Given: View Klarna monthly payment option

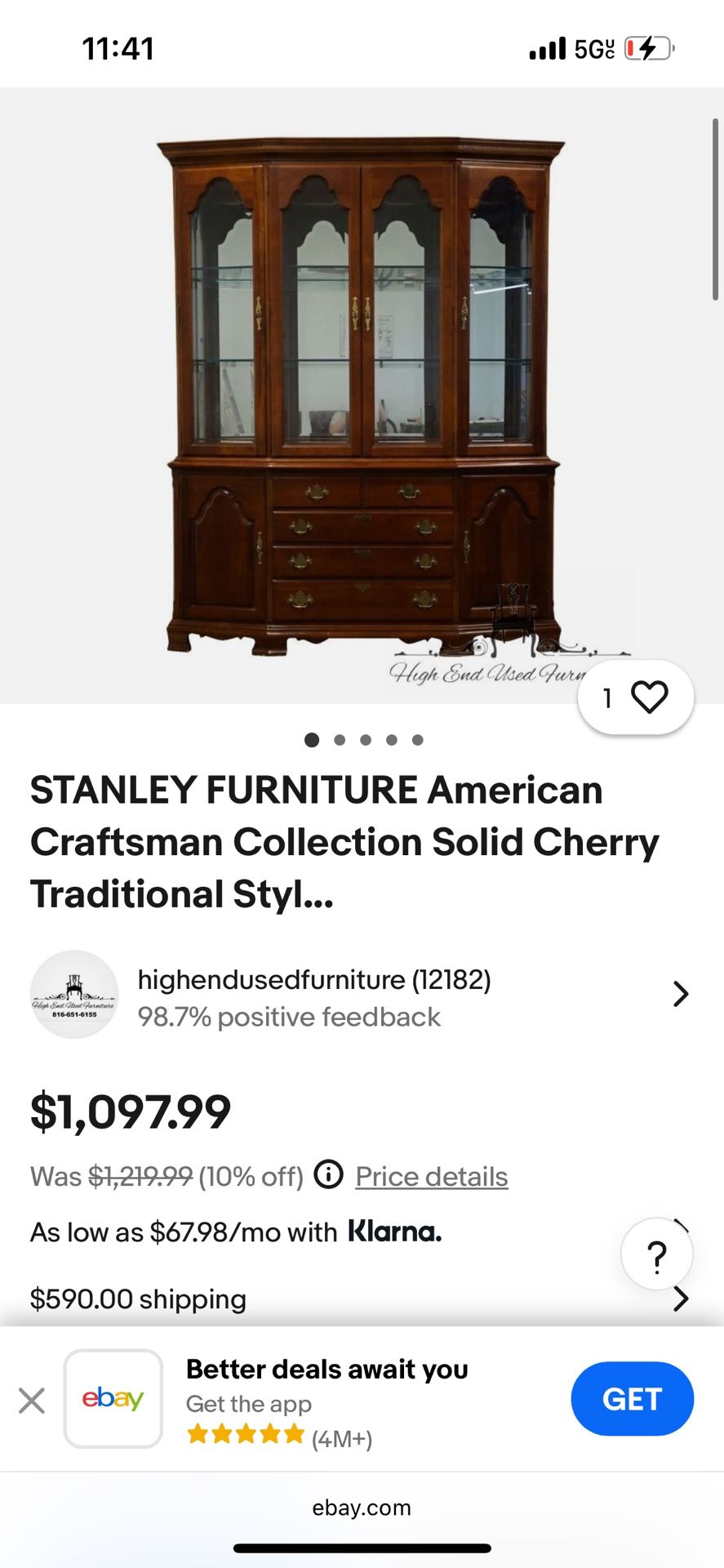Looking at the screenshot, I should point(237,1232).
